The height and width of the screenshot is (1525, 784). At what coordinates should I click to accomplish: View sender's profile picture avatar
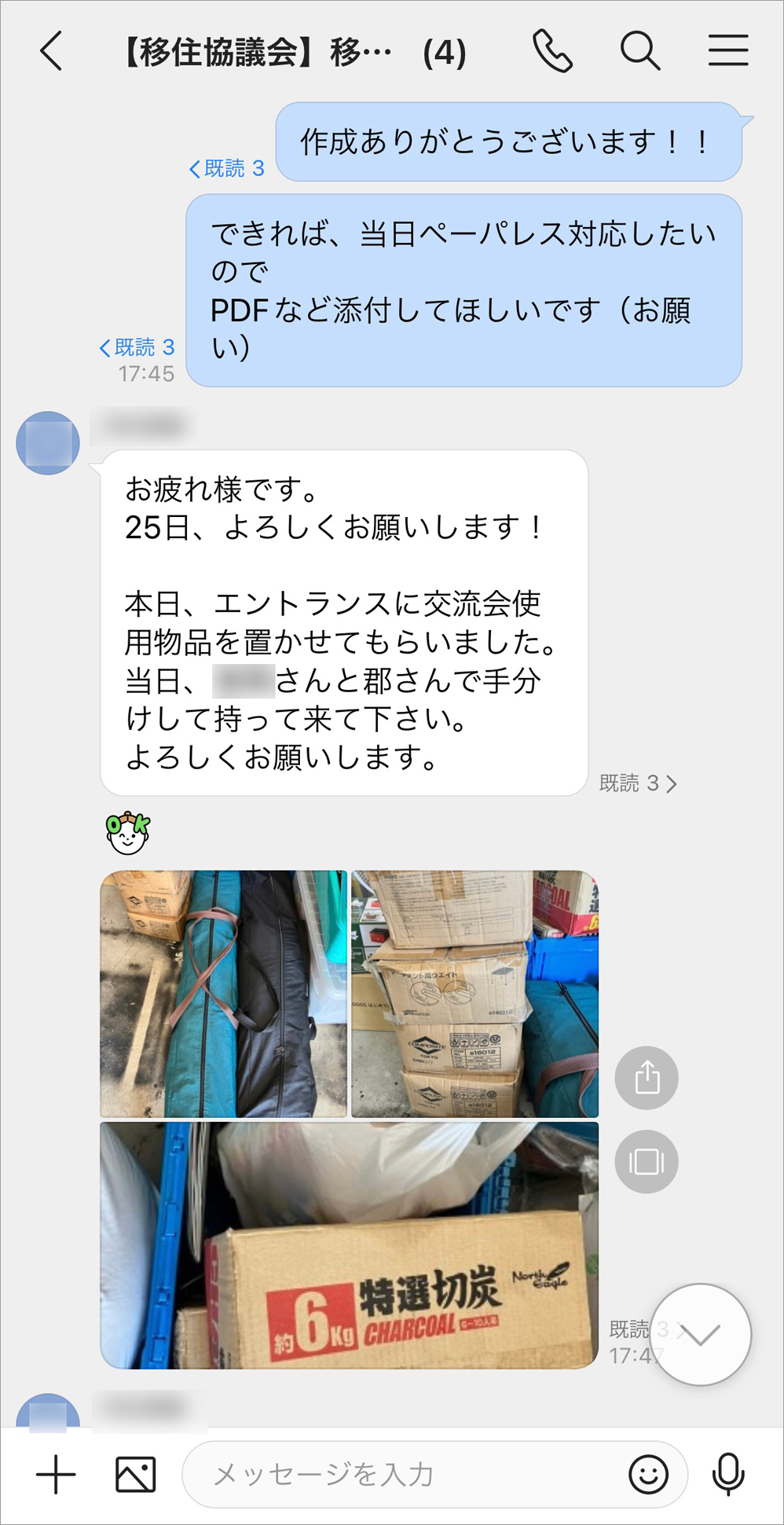point(48,443)
